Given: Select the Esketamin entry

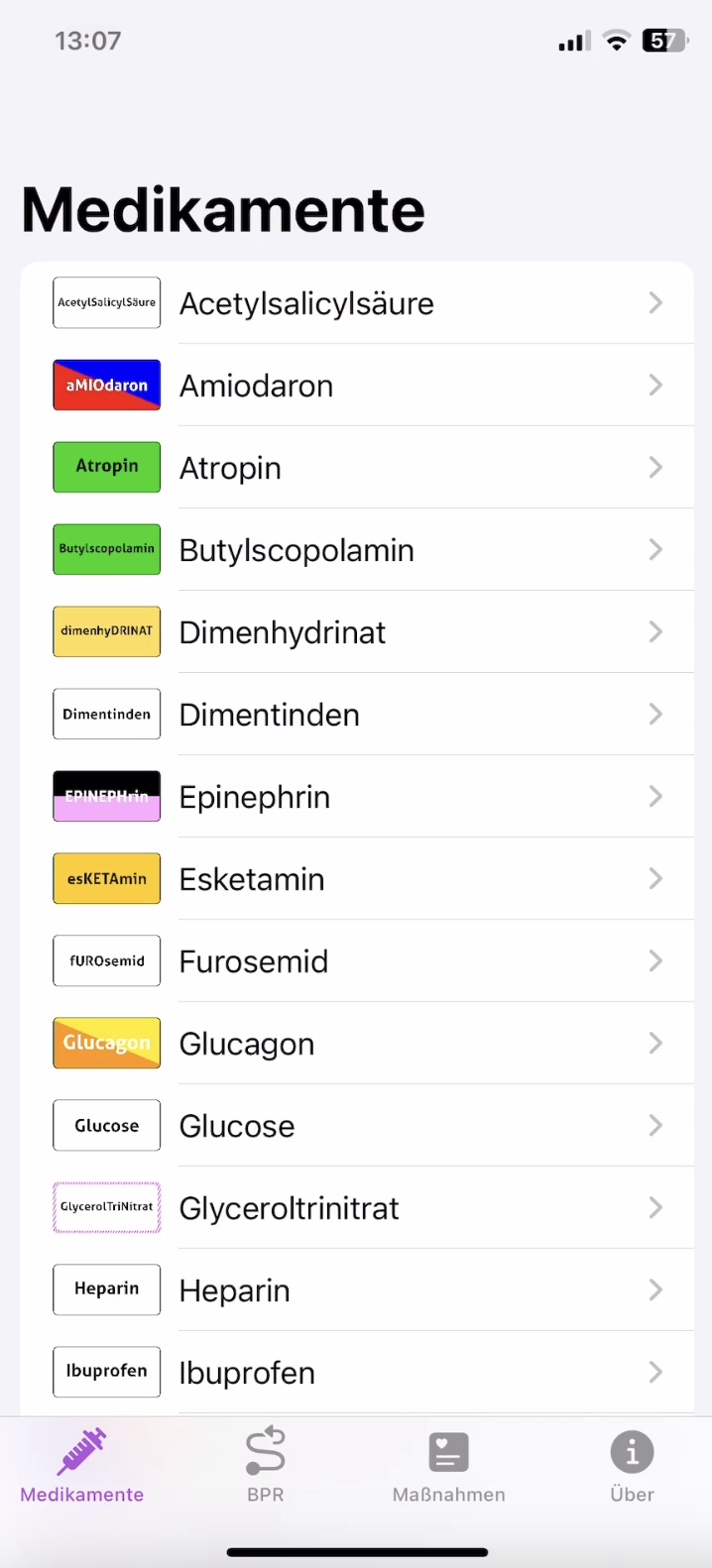Looking at the screenshot, I should (x=252, y=879).
